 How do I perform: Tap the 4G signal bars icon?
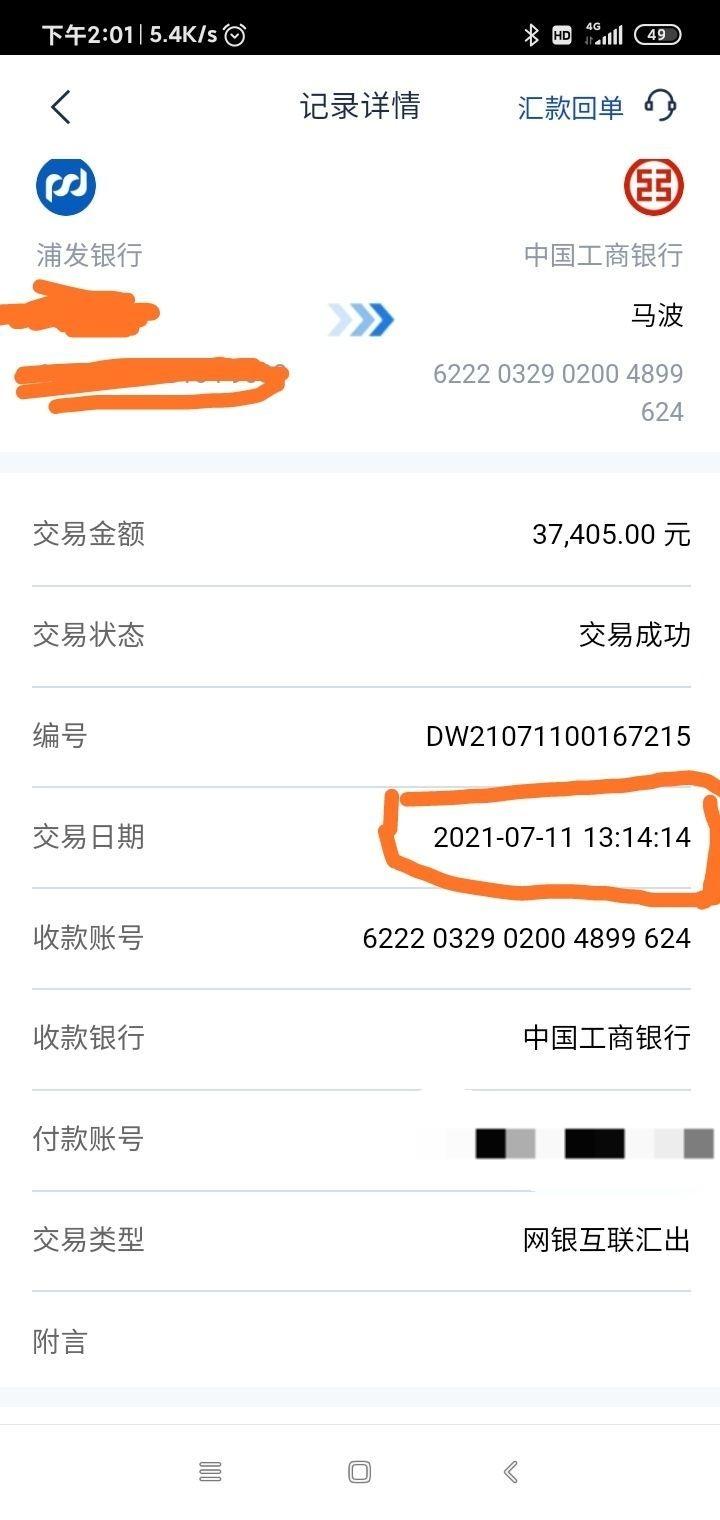pyautogui.click(x=602, y=33)
